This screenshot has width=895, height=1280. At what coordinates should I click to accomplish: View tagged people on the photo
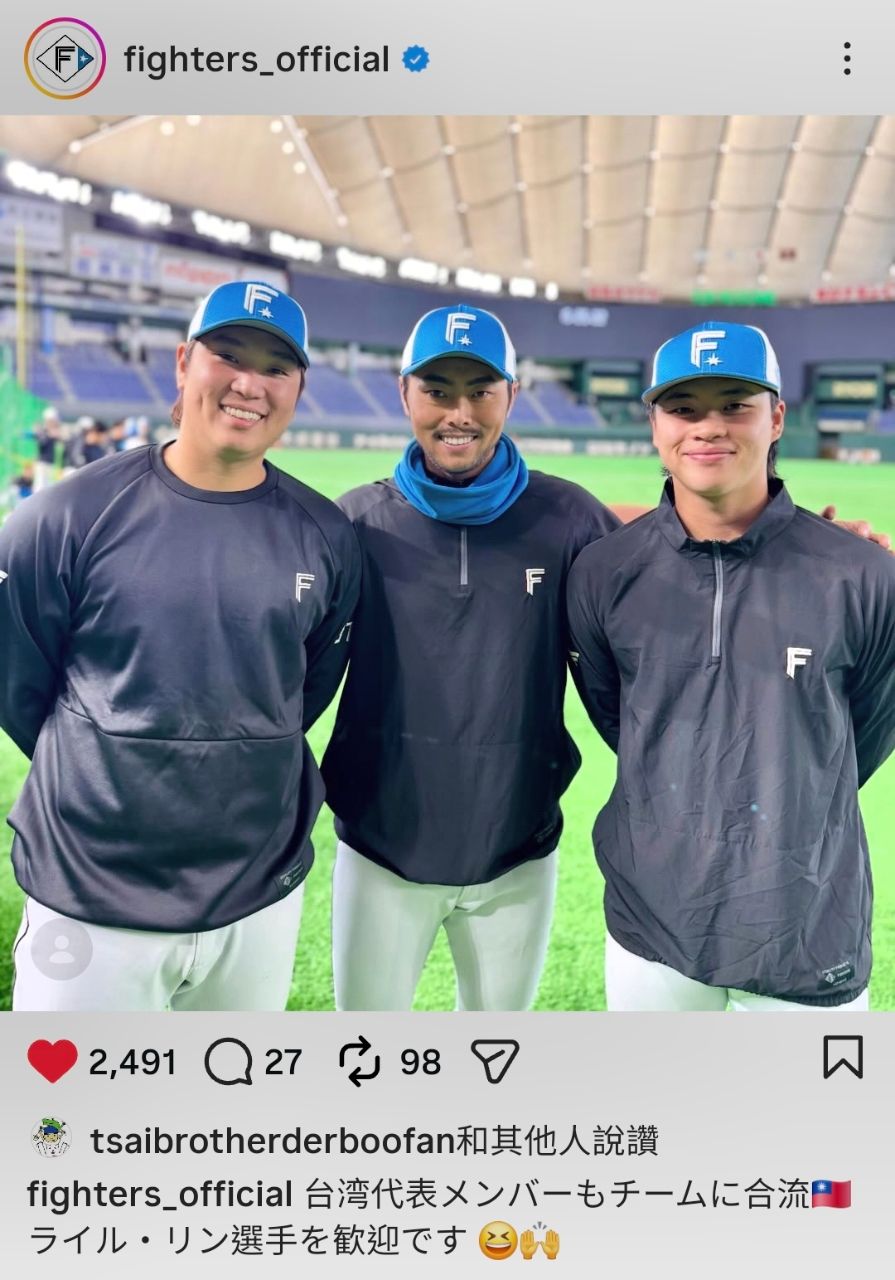(x=62, y=950)
